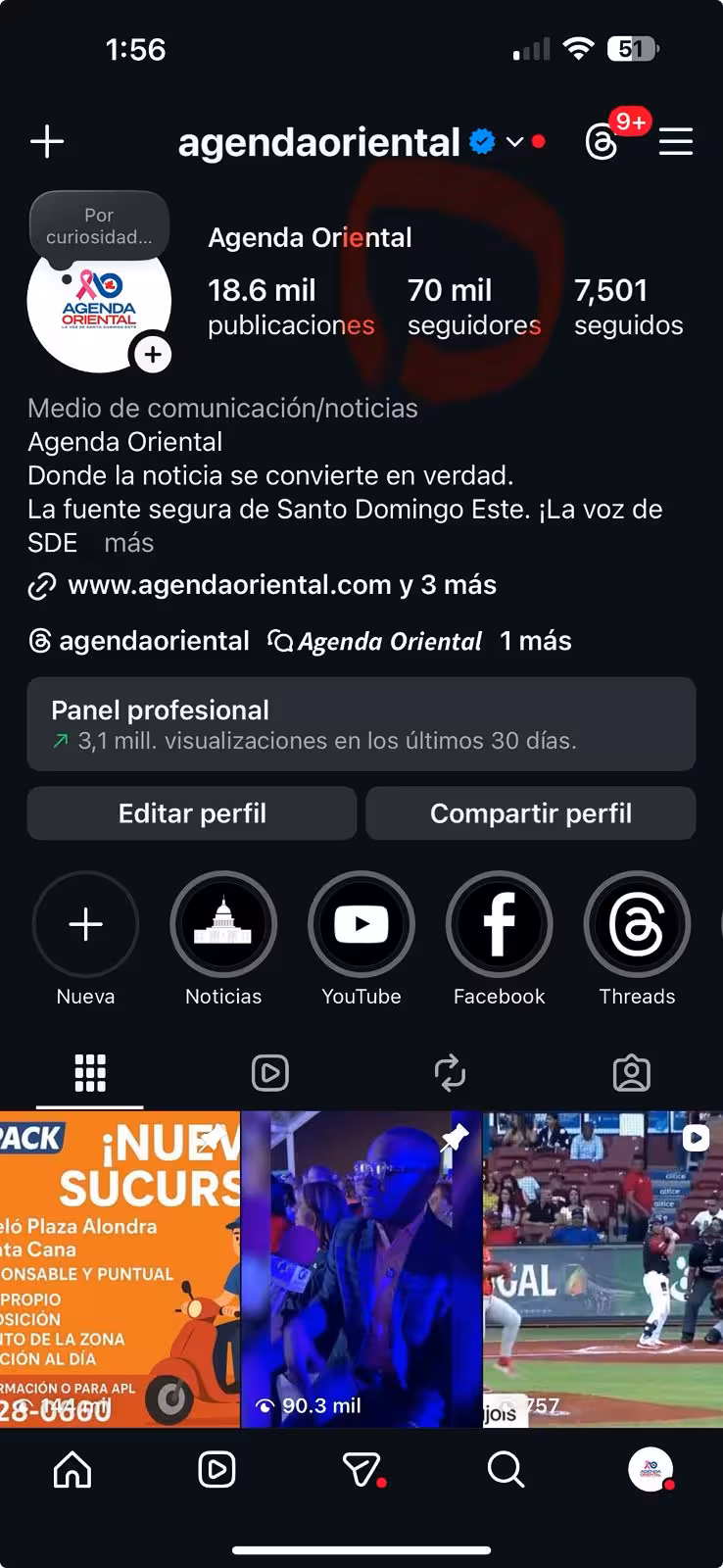Open the pinned video with 90.3 mil views

point(361,1268)
